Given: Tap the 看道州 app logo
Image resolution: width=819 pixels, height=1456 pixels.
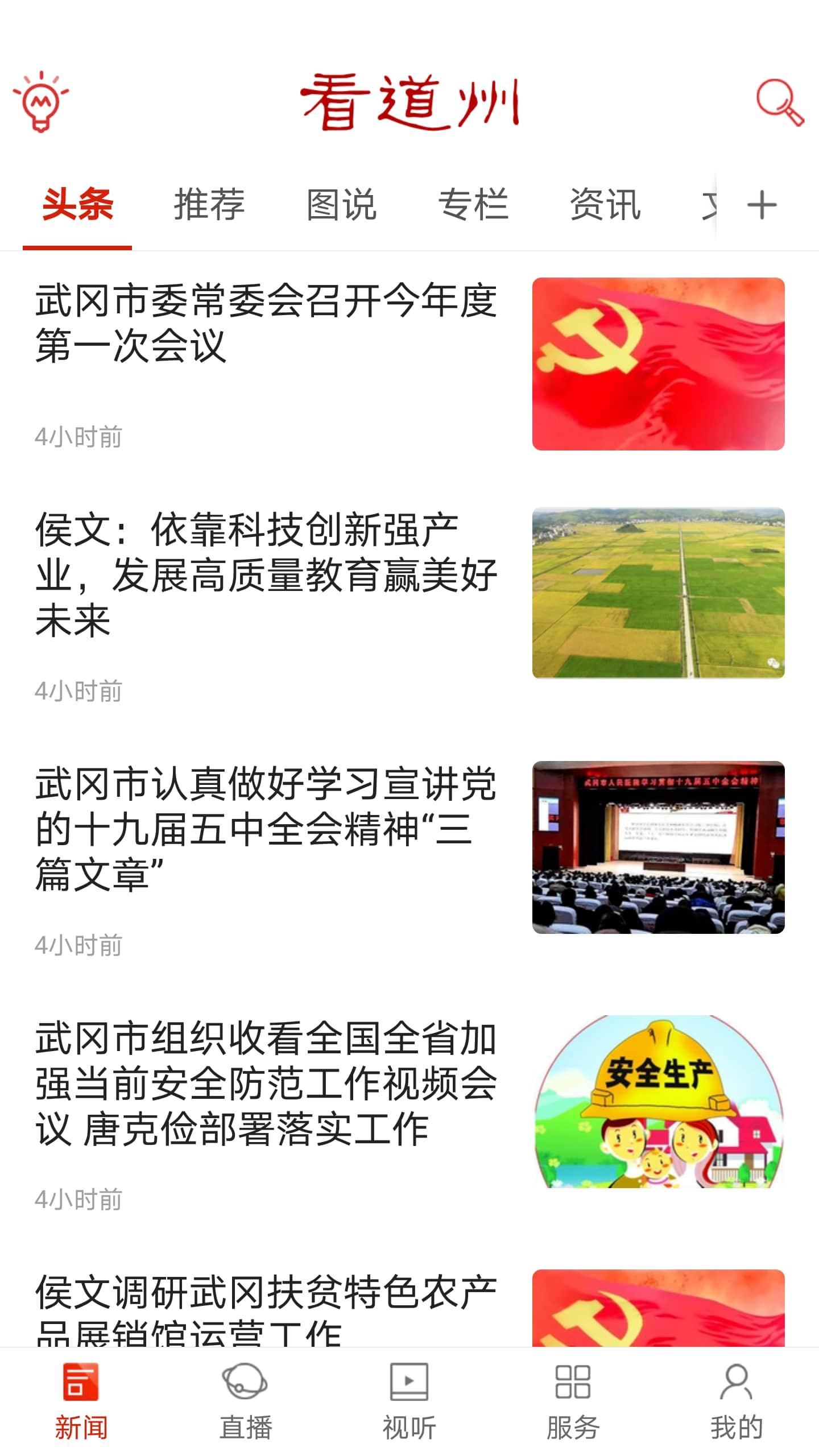Looking at the screenshot, I should point(409,102).
